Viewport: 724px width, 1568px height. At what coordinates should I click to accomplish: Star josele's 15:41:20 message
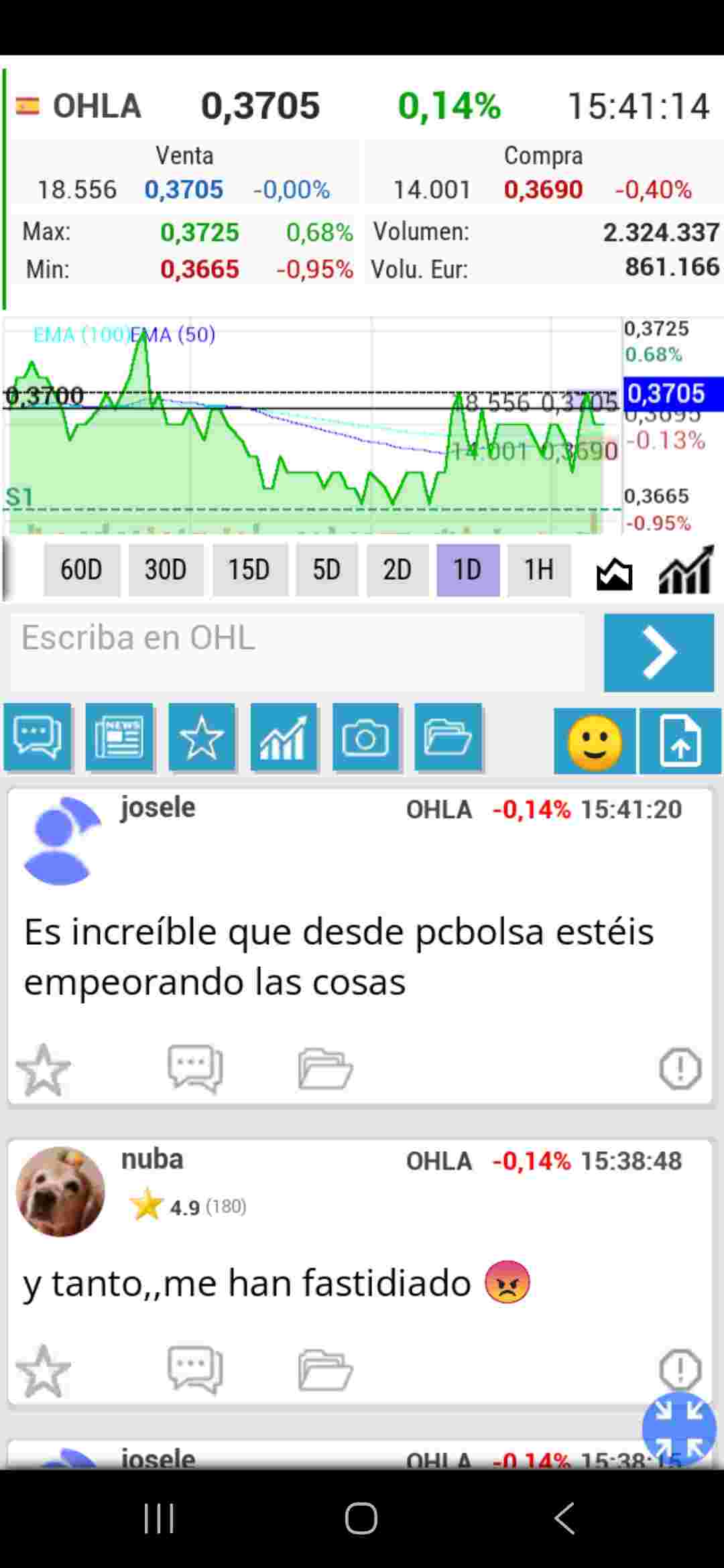(x=44, y=1069)
